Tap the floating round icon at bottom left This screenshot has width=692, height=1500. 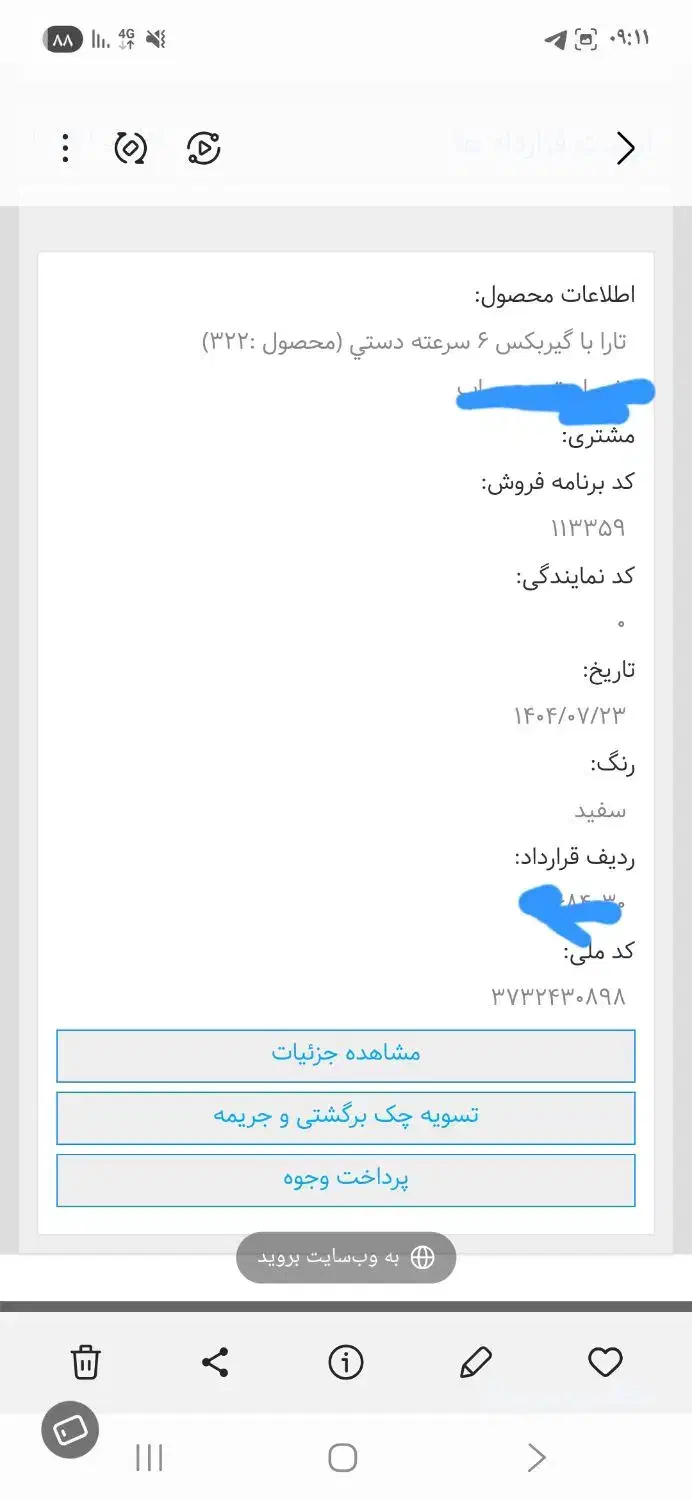[x=70, y=1430]
